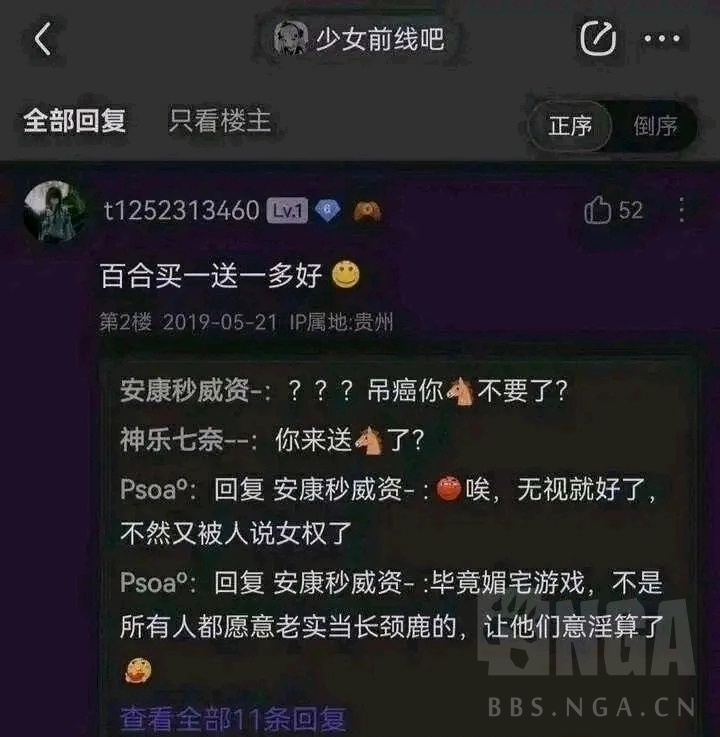The image size is (720, 737).
Task: Tap the share icon in the top bar
Action: click(x=598, y=39)
